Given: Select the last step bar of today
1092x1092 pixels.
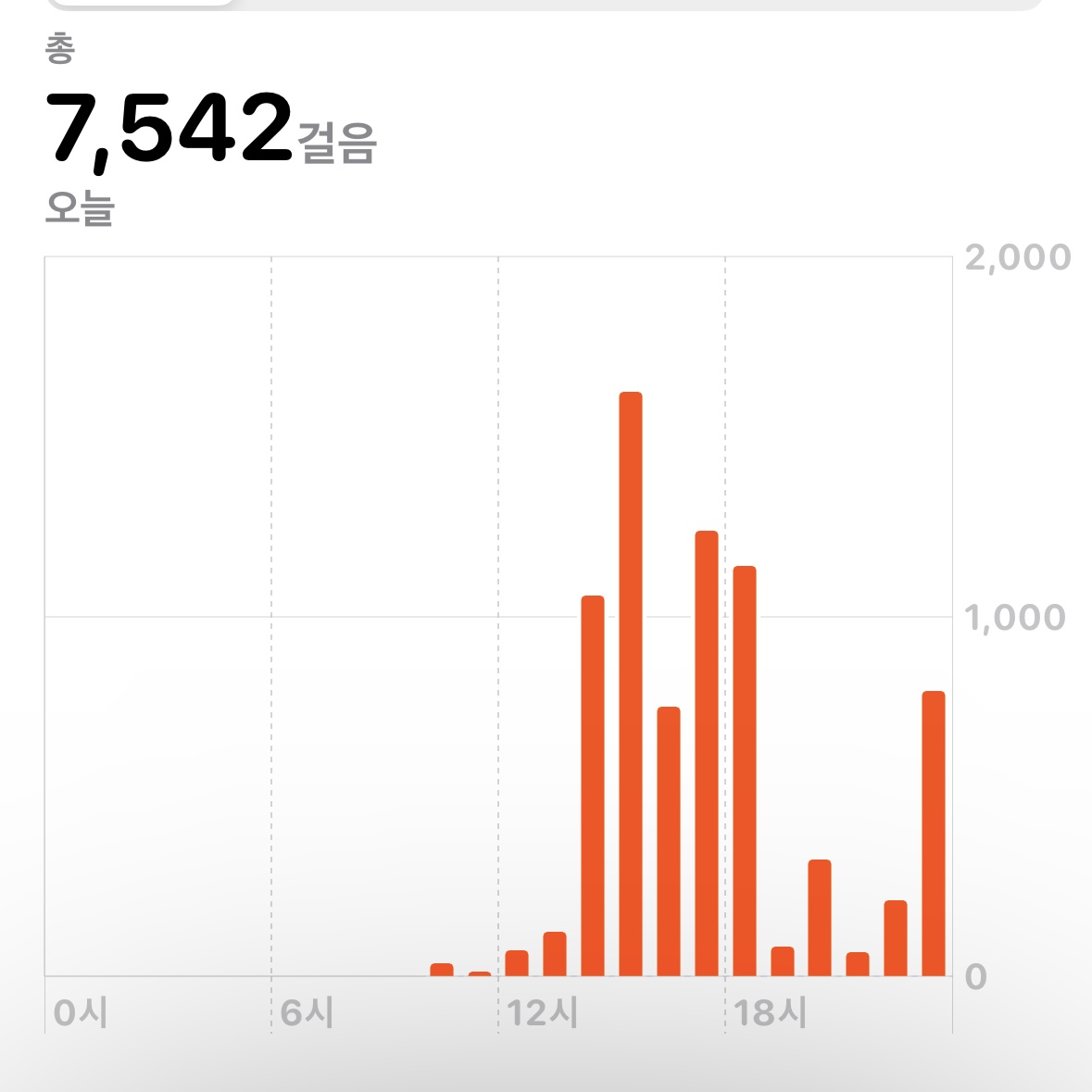Looking at the screenshot, I should tap(933, 834).
